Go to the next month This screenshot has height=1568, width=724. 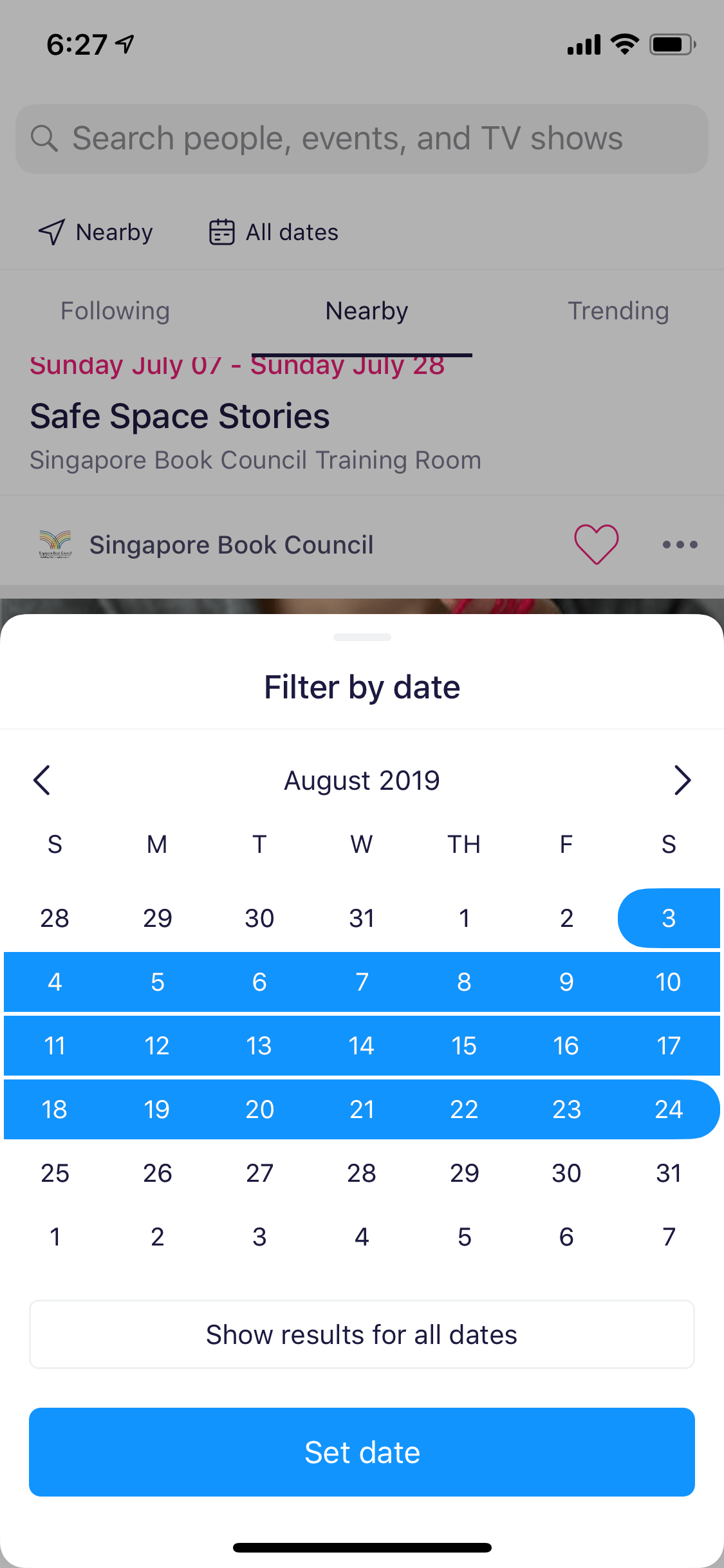point(682,780)
